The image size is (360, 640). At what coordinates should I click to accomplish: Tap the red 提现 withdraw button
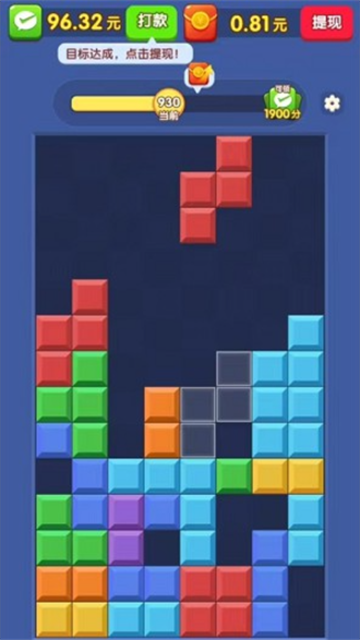click(327, 23)
